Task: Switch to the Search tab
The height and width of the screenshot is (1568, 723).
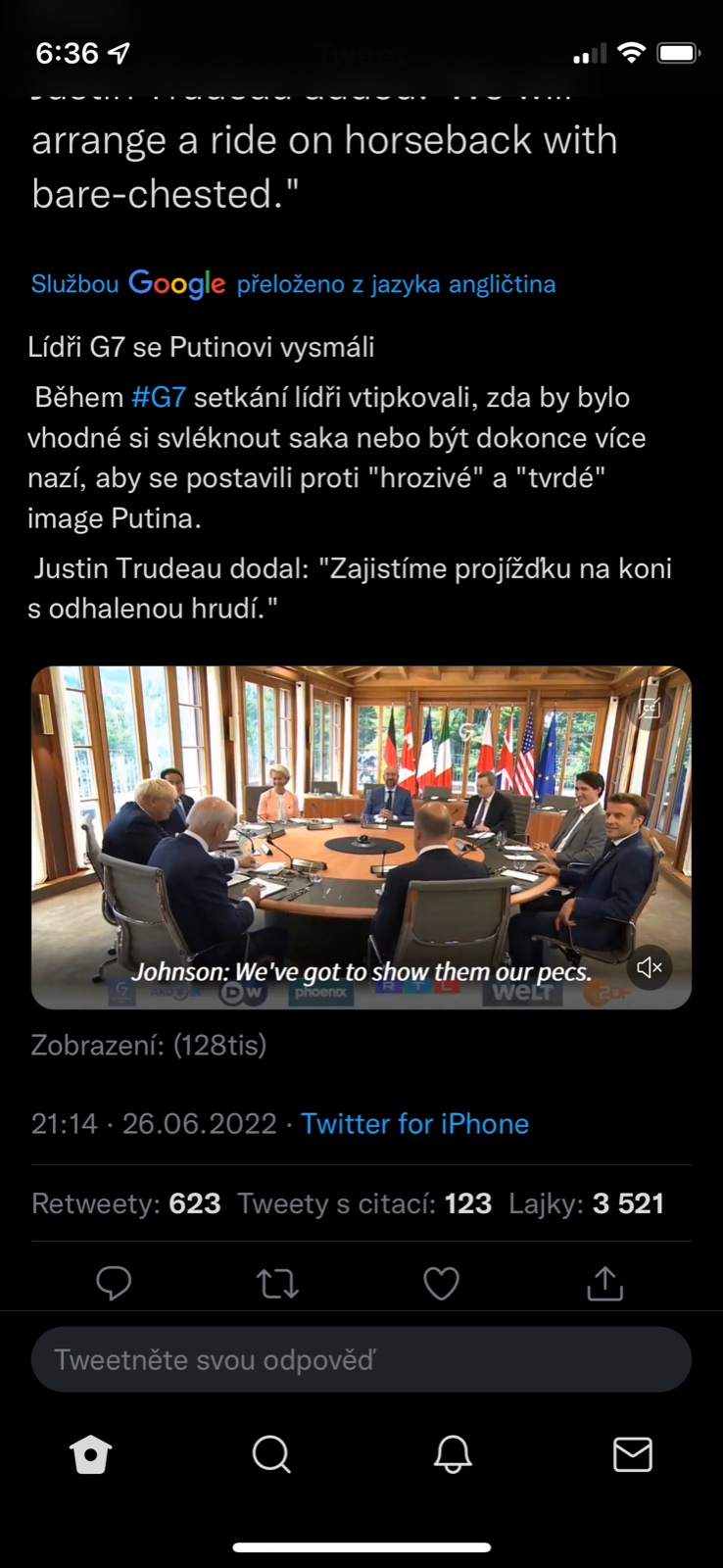Action: (x=270, y=1454)
